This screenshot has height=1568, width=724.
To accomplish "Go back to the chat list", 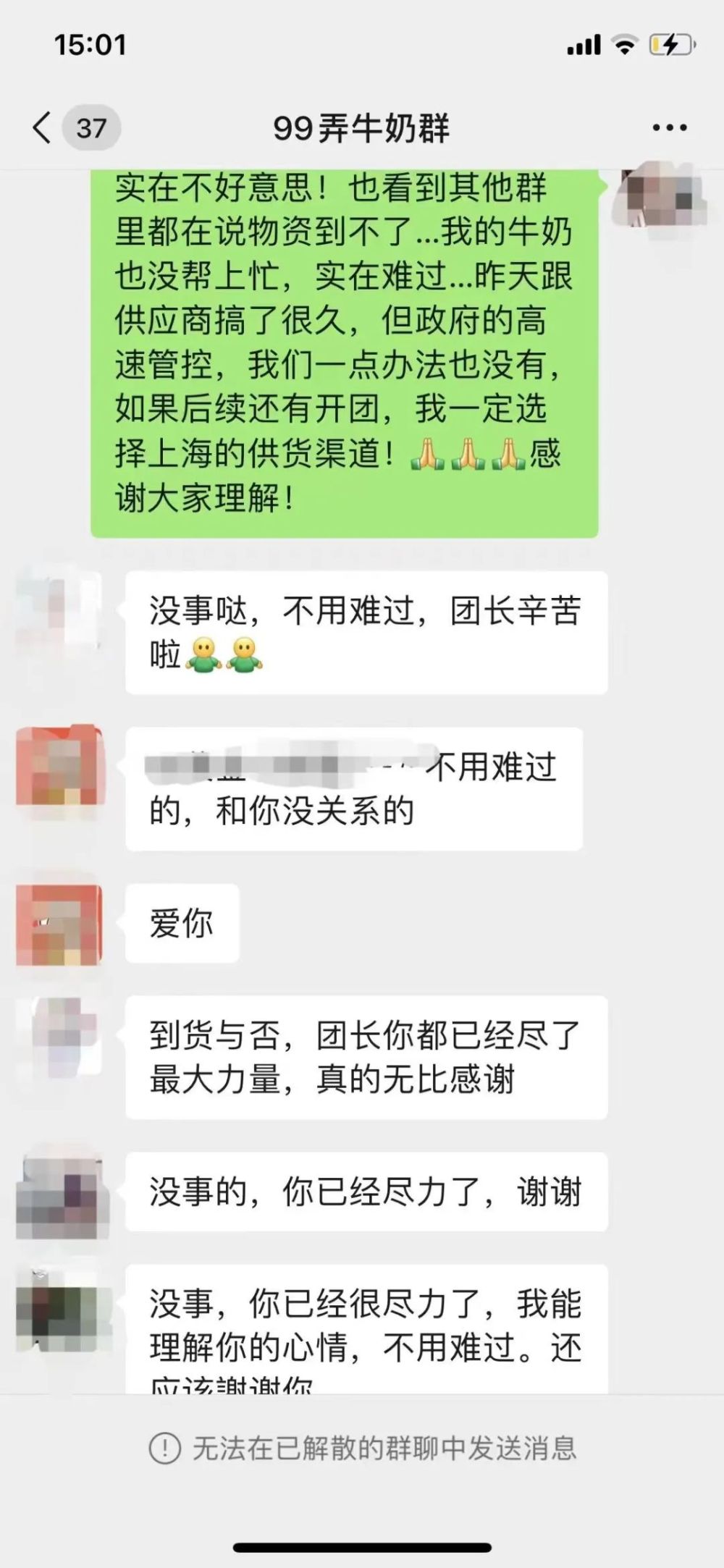I will [x=43, y=128].
